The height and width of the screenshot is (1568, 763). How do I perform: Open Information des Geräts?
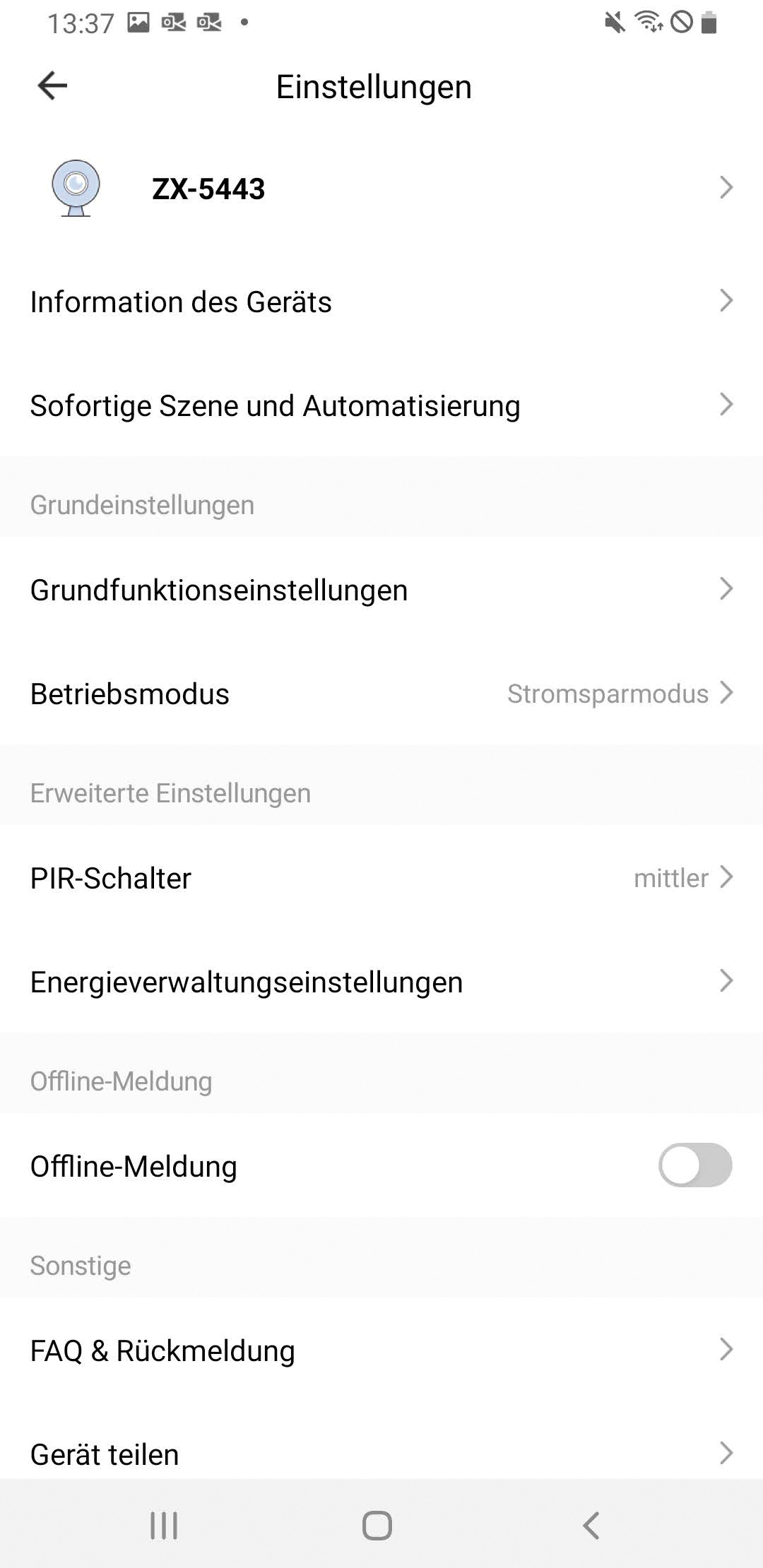pos(381,302)
